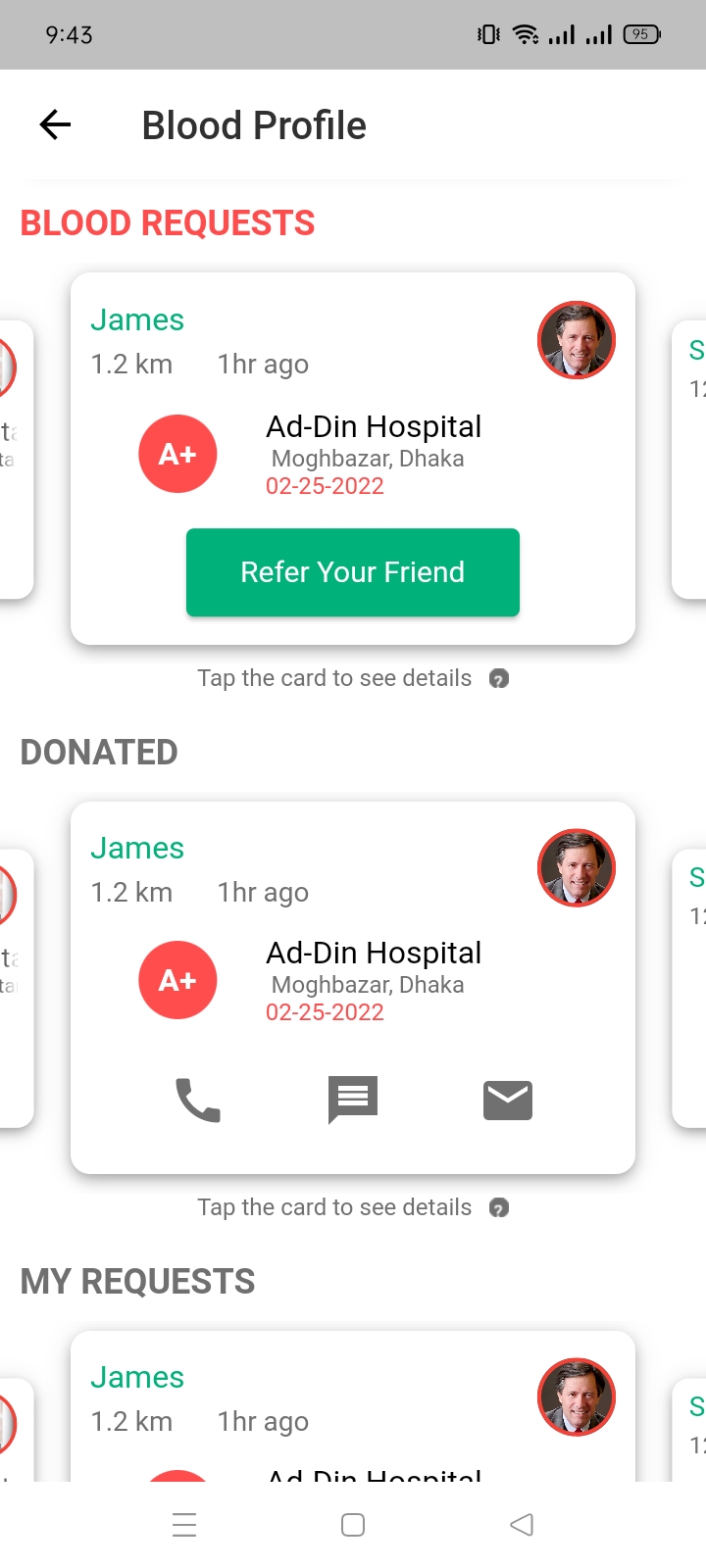
Task: Email James from the Donated card
Action: coord(507,1100)
